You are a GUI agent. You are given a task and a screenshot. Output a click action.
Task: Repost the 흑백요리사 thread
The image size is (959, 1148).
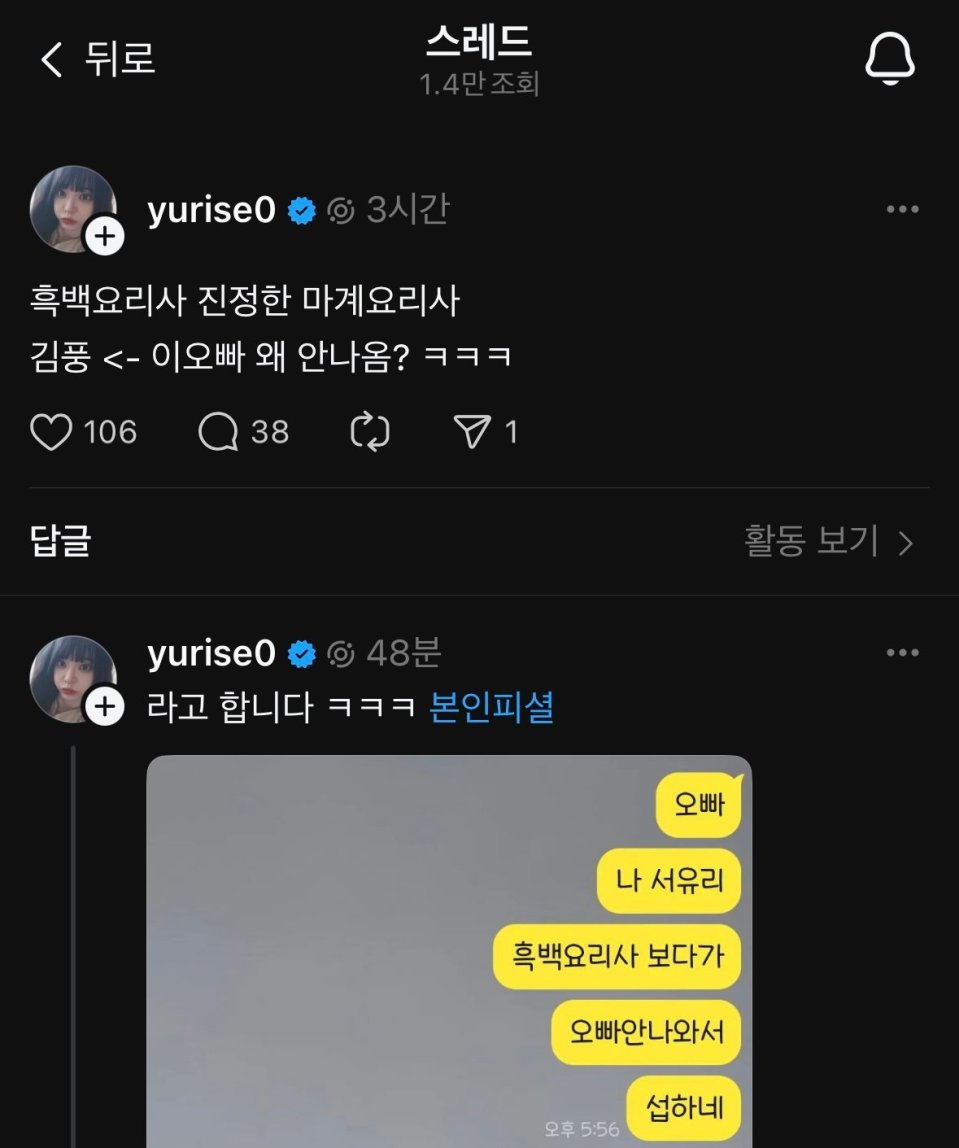369,432
